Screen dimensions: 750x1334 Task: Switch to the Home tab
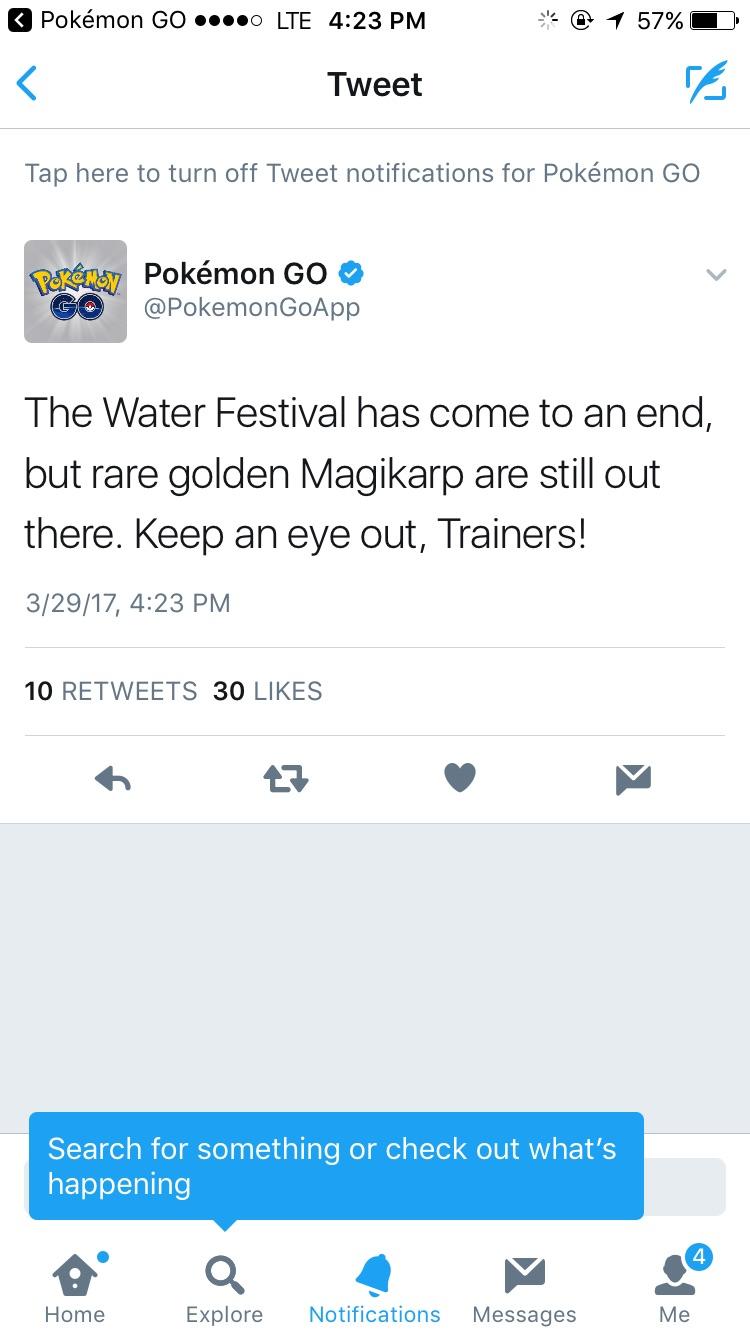pos(75,1288)
